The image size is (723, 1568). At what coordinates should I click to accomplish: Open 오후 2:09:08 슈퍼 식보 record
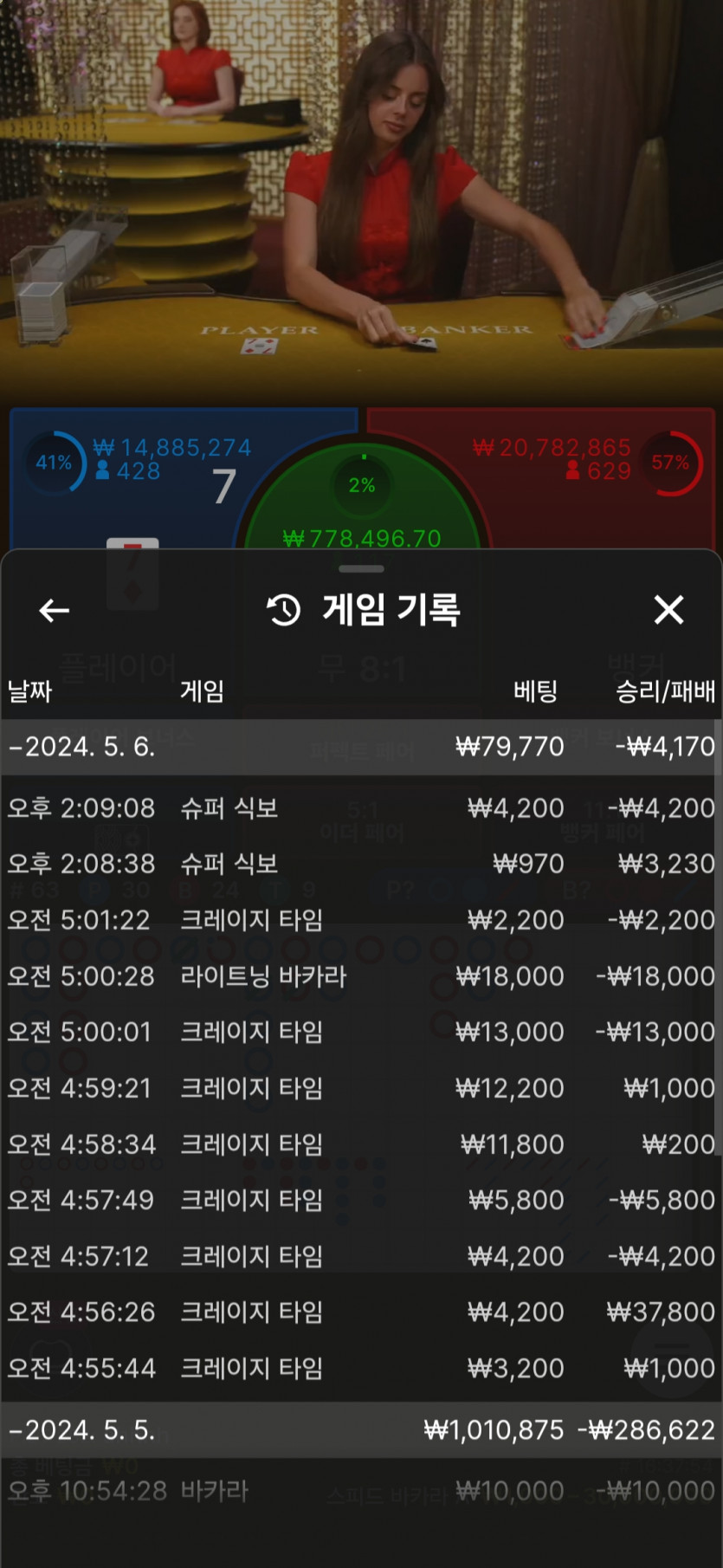click(x=361, y=808)
